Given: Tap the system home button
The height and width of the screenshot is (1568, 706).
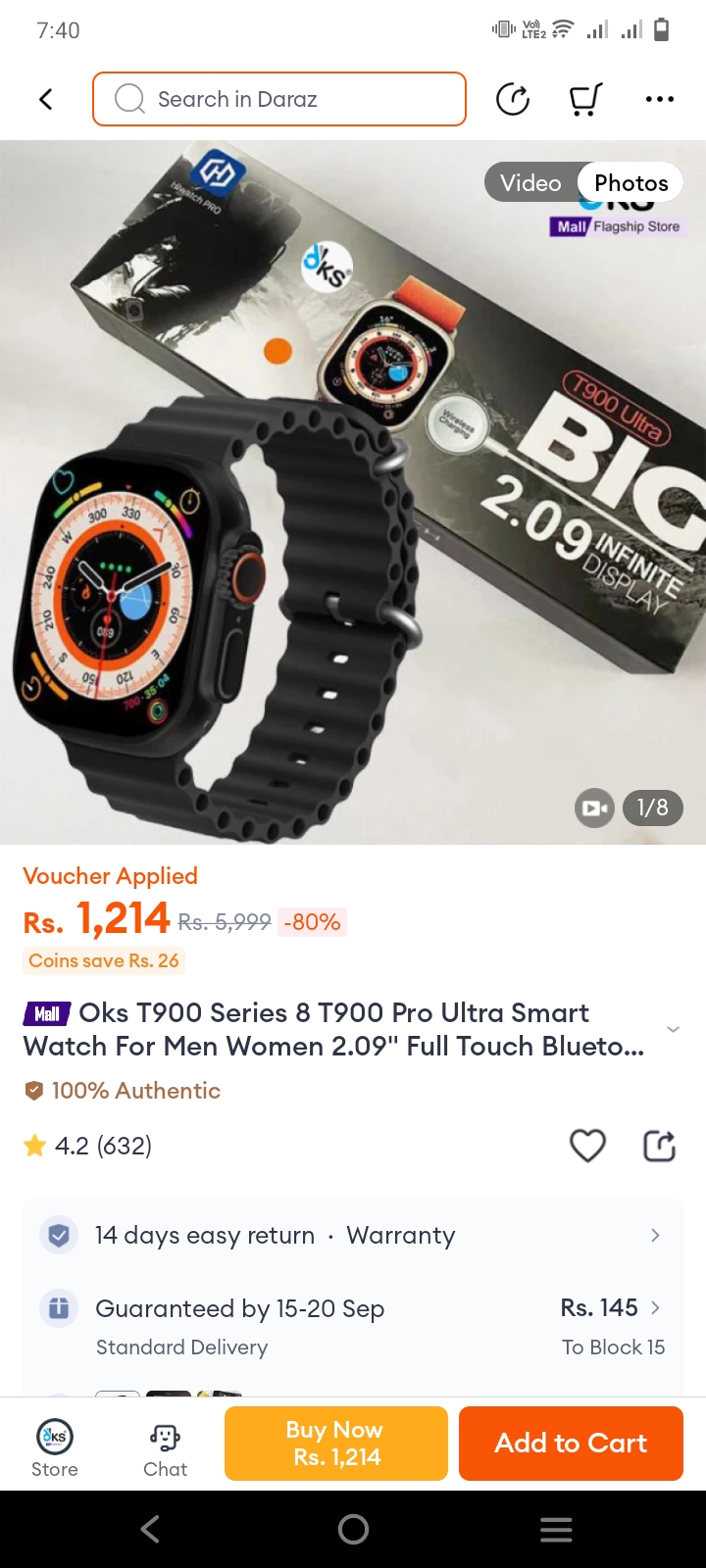Looking at the screenshot, I should coord(353,1529).
